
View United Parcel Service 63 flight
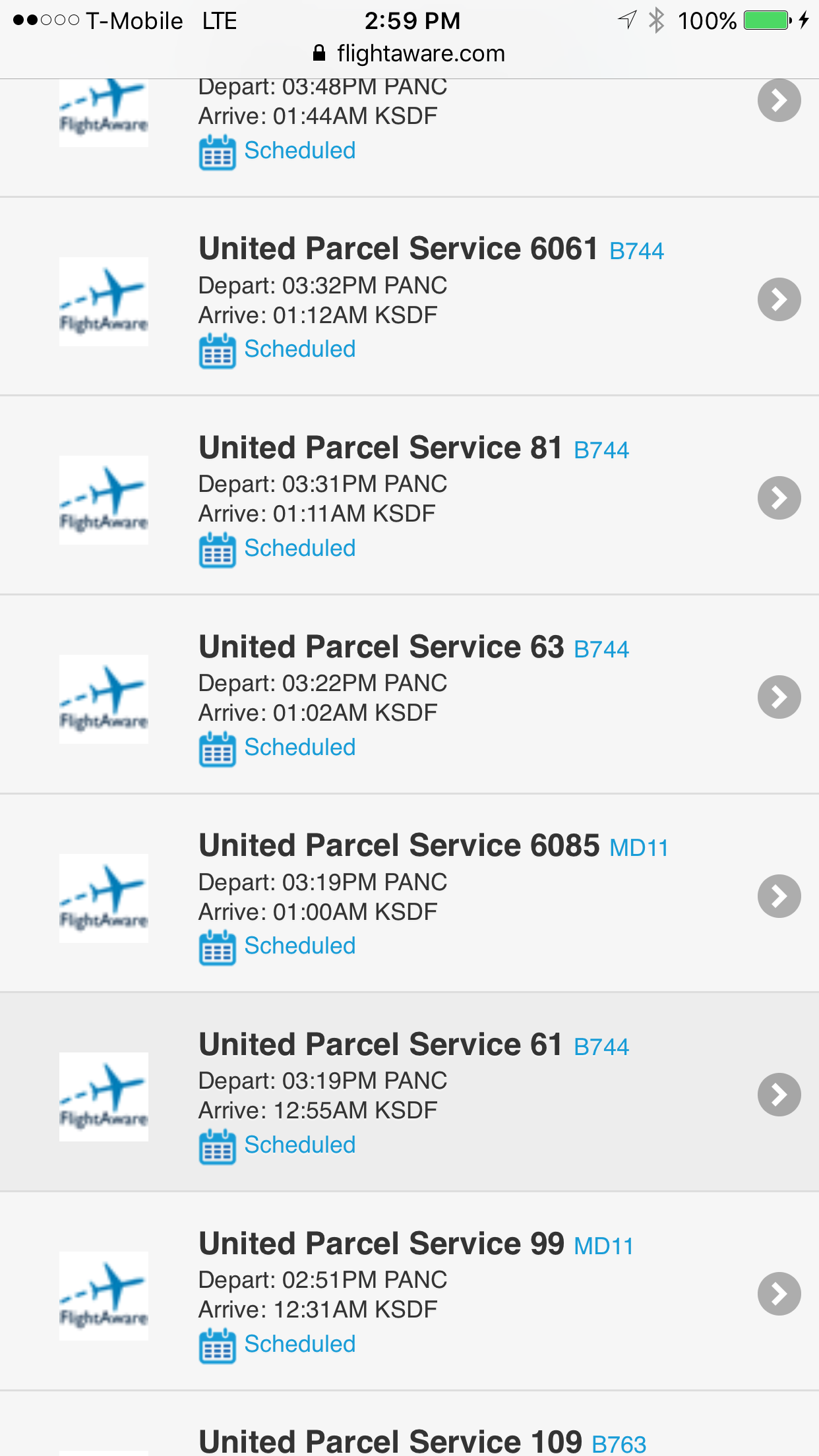(409, 695)
